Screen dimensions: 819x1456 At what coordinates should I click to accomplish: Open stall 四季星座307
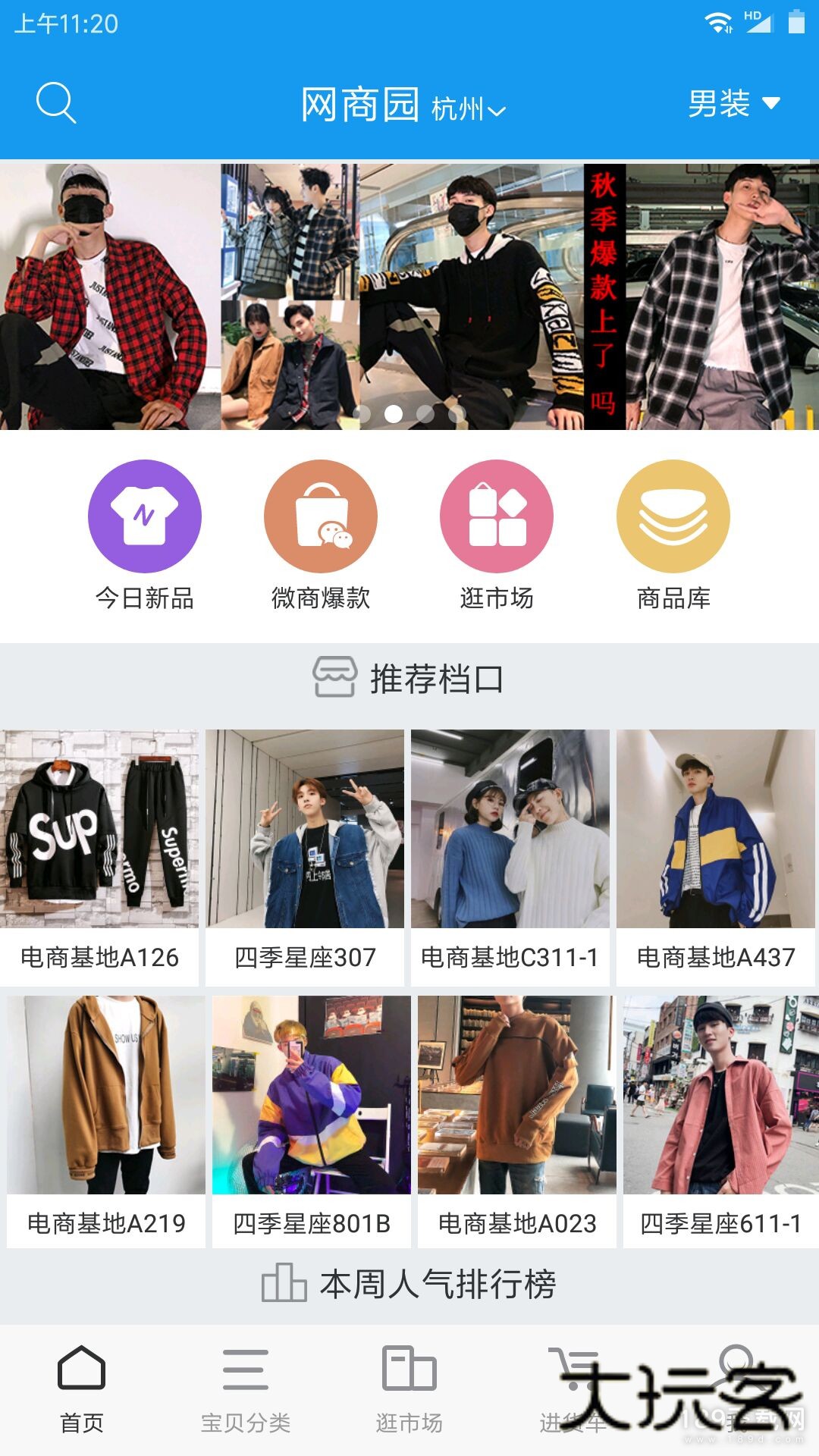[305, 857]
